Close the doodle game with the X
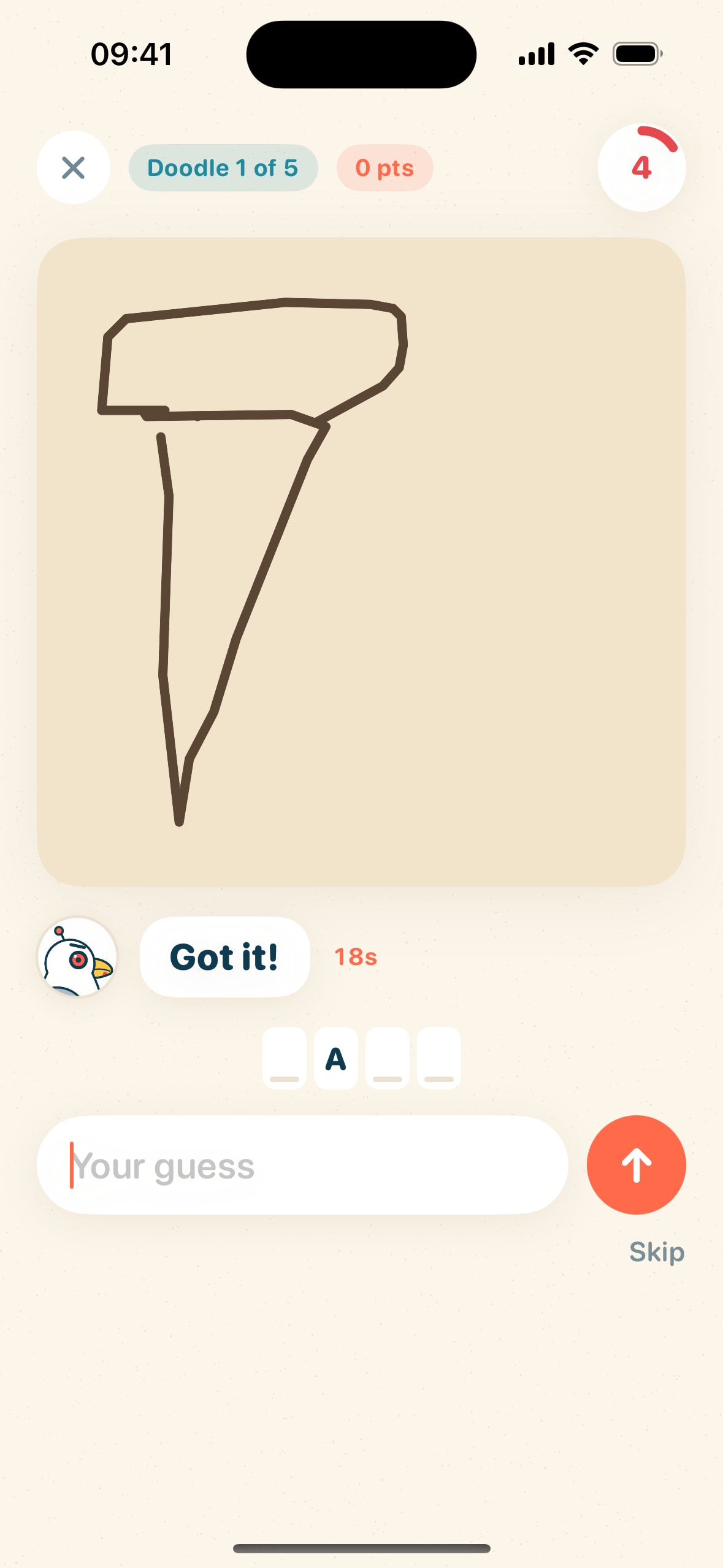This screenshot has height=1568, width=723. click(x=74, y=167)
